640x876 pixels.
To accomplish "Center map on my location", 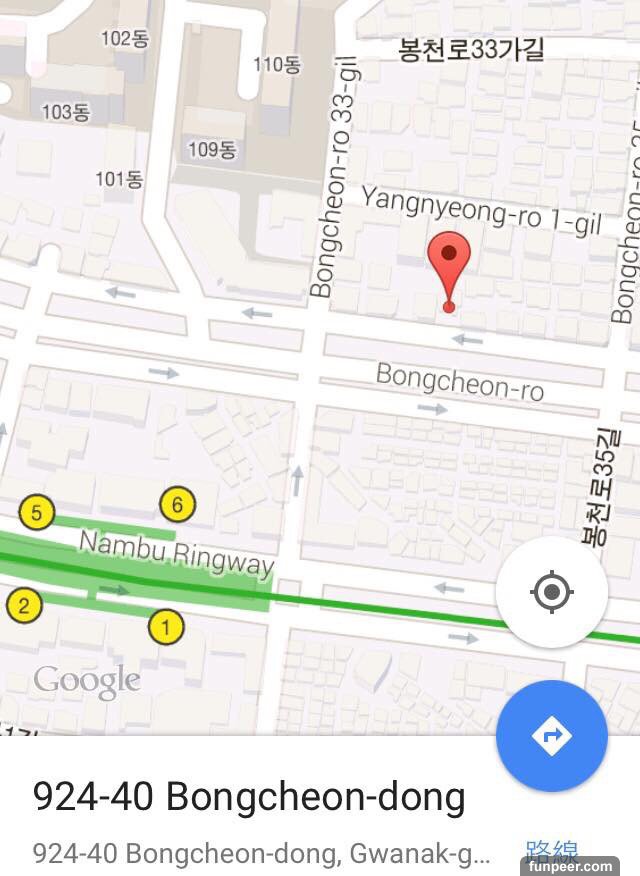I will [x=551, y=592].
